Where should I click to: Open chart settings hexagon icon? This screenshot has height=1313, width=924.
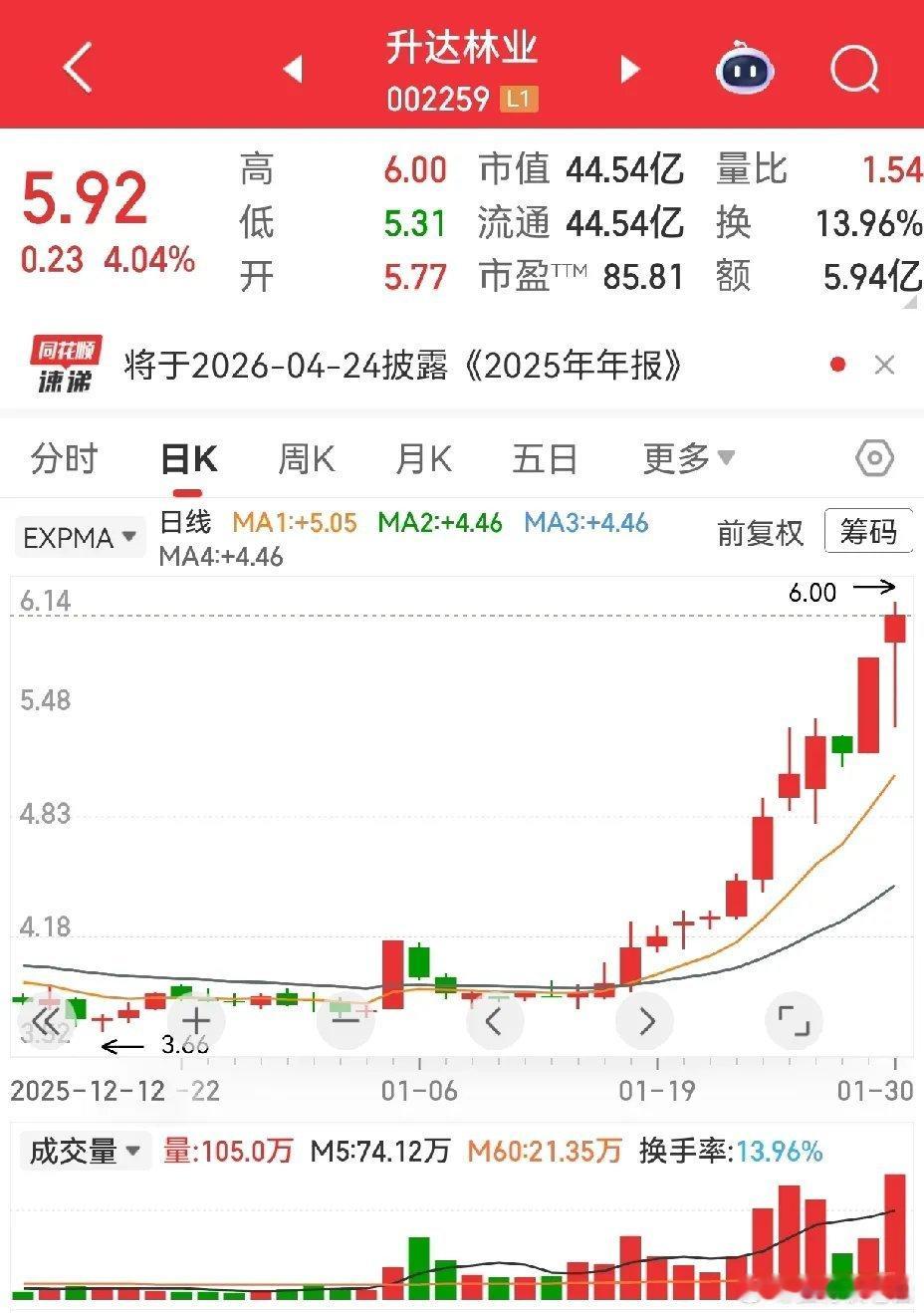click(x=874, y=459)
